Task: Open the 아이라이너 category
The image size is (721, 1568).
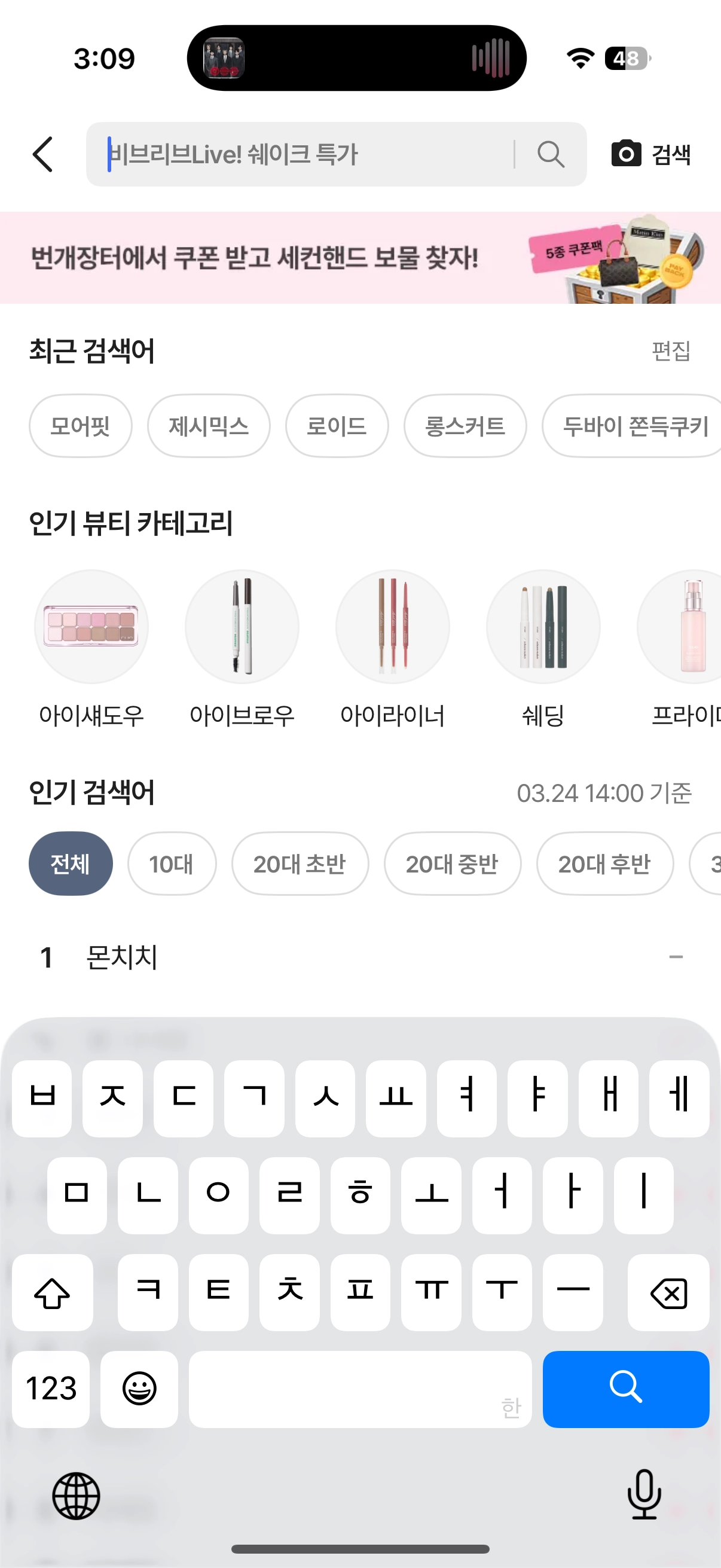Action: pyautogui.click(x=392, y=627)
